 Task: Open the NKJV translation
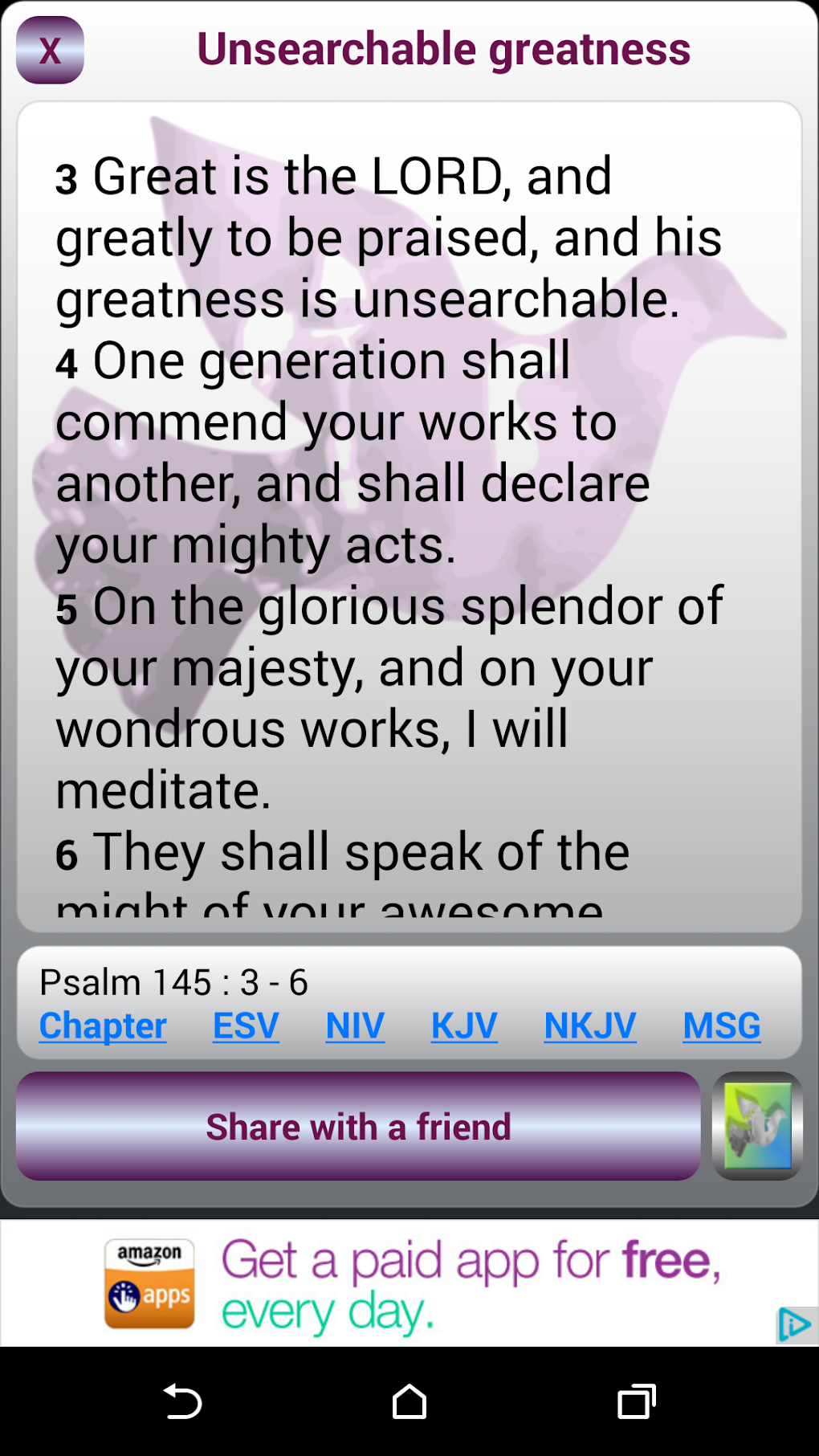pos(590,1026)
